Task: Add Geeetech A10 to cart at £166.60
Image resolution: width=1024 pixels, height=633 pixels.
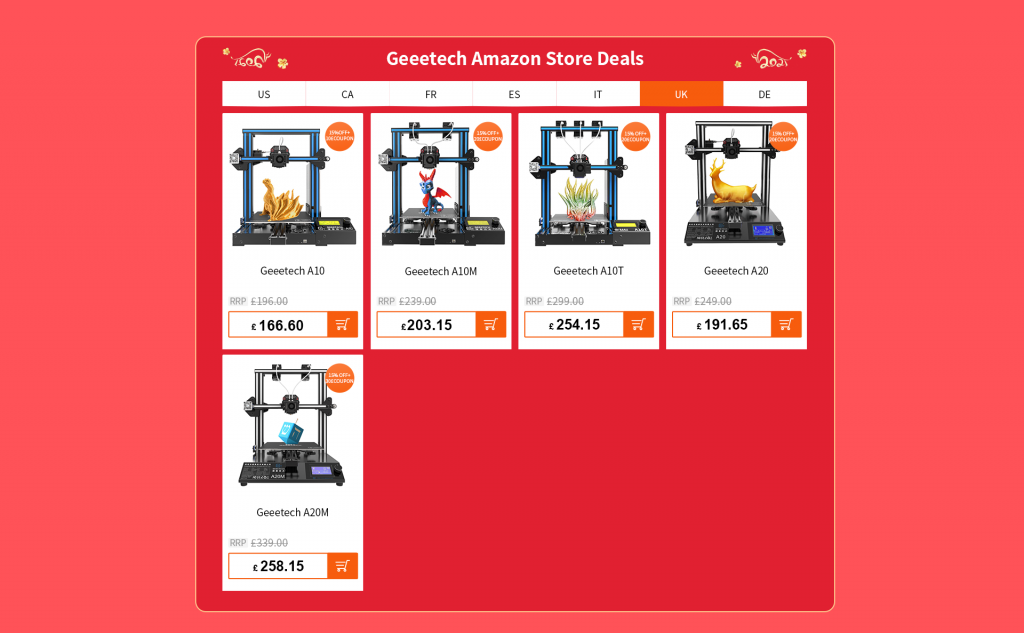Action: (342, 325)
